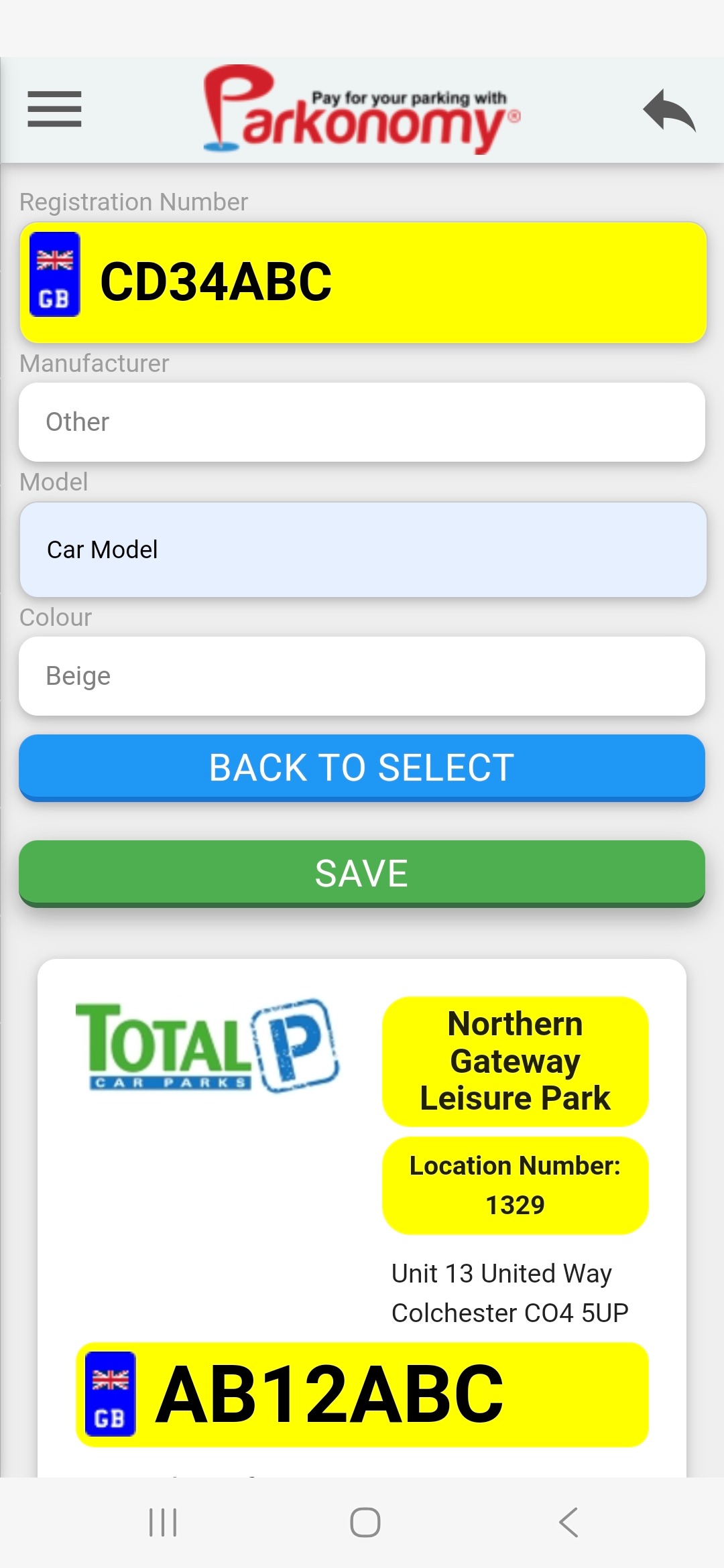Go to the home screen
This screenshot has height=1568, width=724.
365,1522
